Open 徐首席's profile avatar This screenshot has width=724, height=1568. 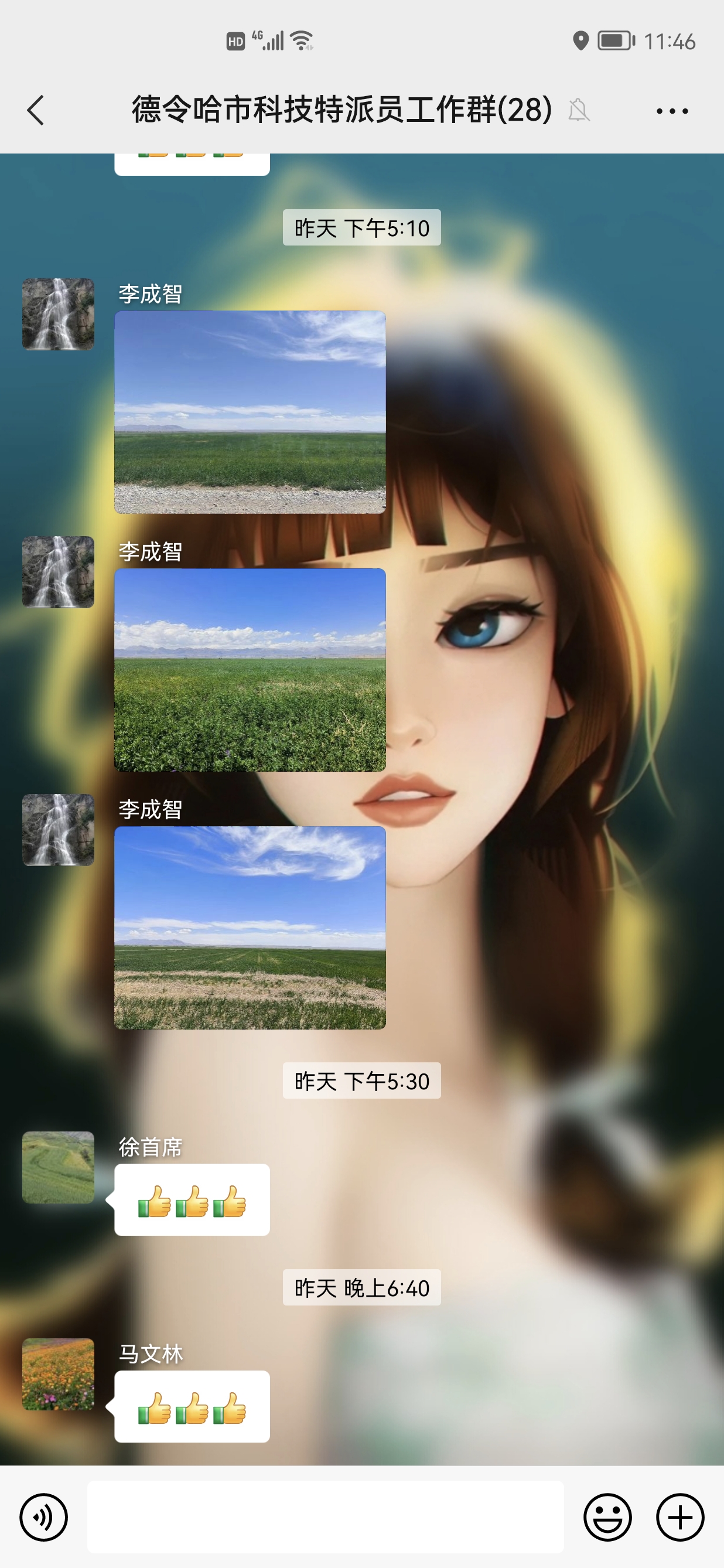[x=59, y=1167]
